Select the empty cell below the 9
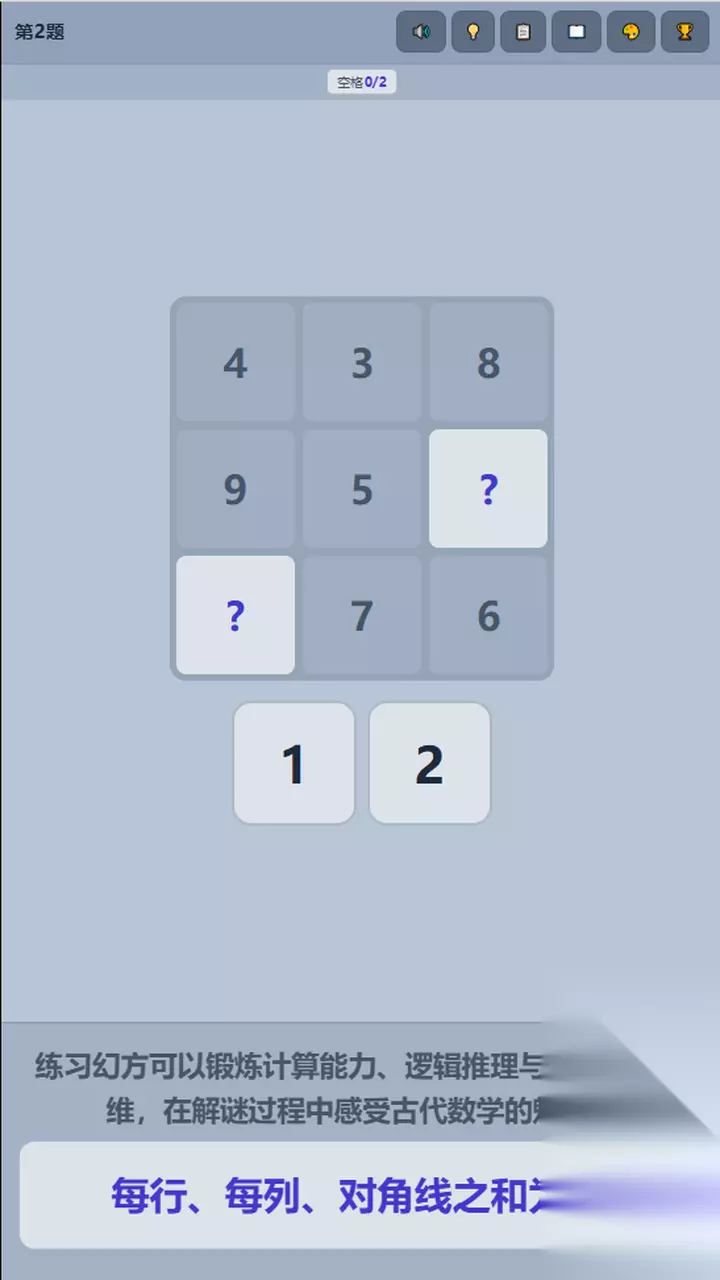 [235, 615]
